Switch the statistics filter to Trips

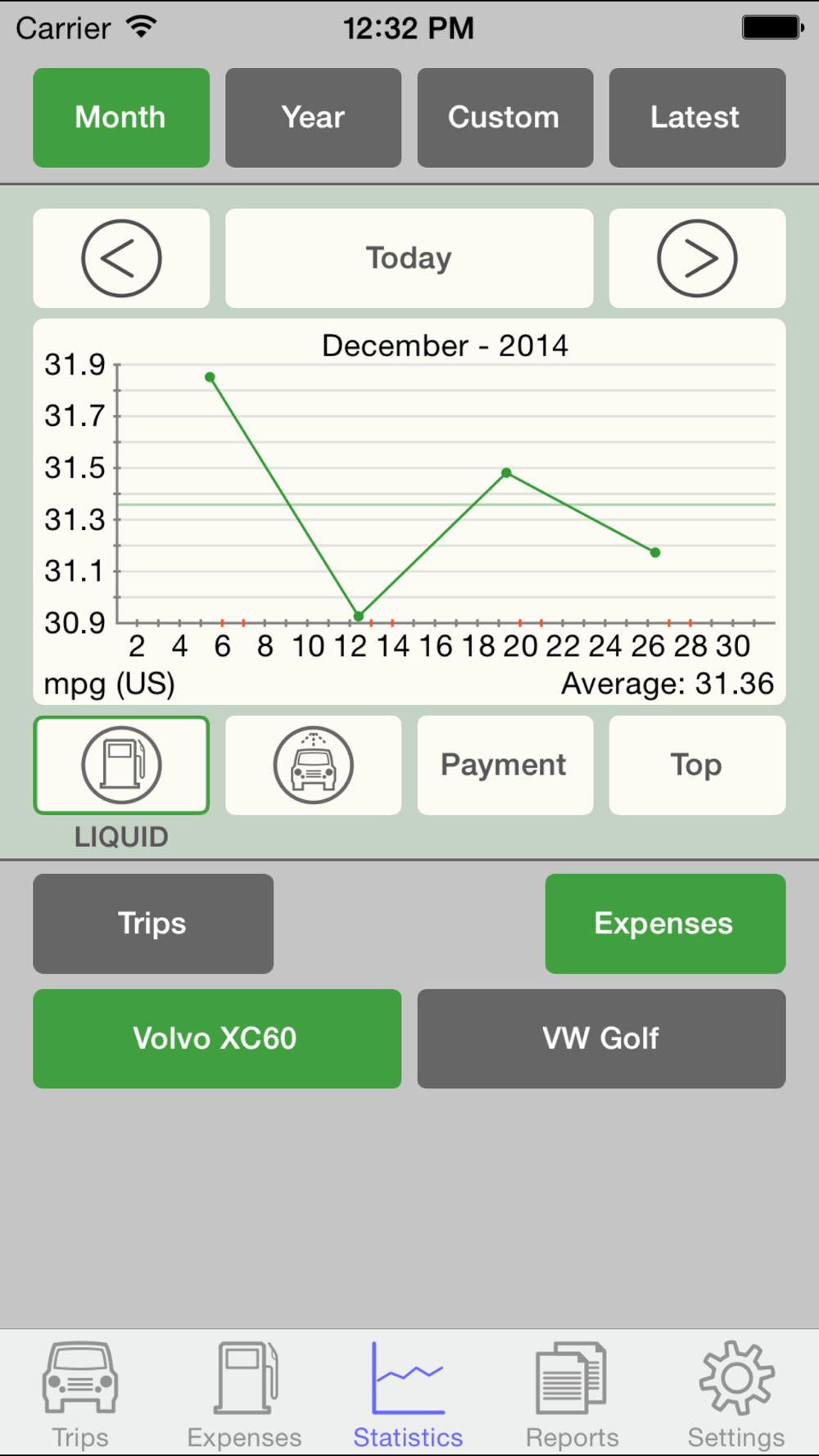tap(153, 924)
